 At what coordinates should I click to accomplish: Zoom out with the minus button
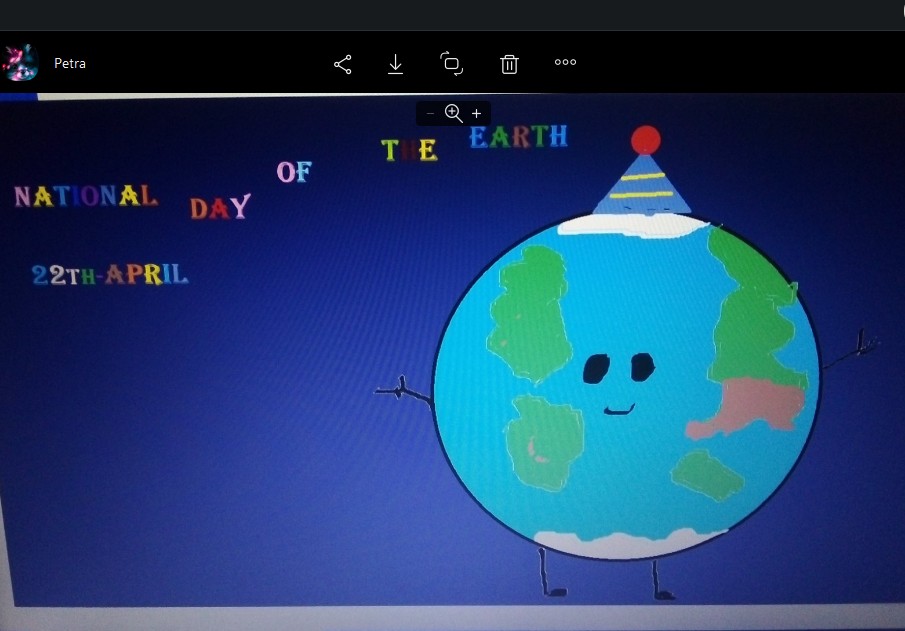431,113
